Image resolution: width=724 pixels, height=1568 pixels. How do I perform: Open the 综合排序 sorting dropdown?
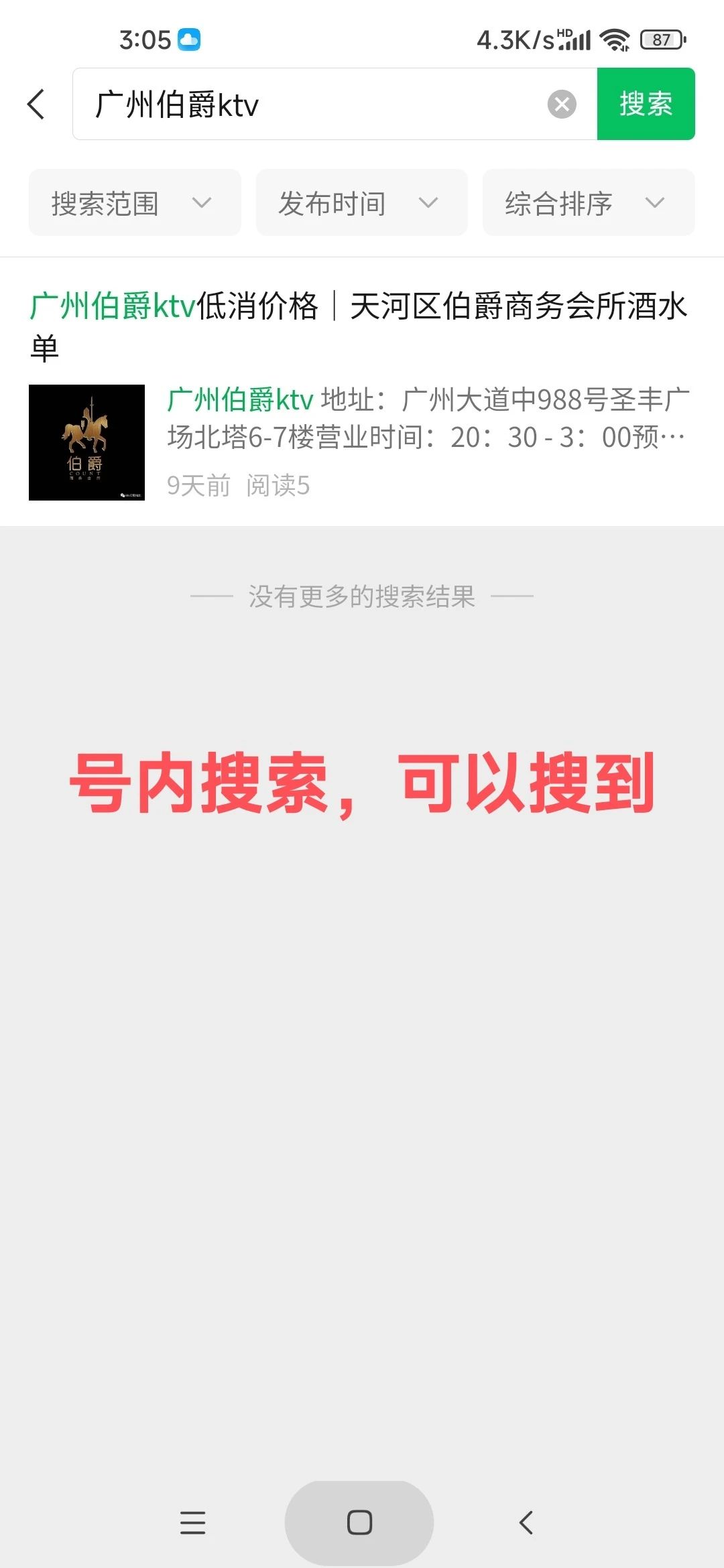coord(589,202)
